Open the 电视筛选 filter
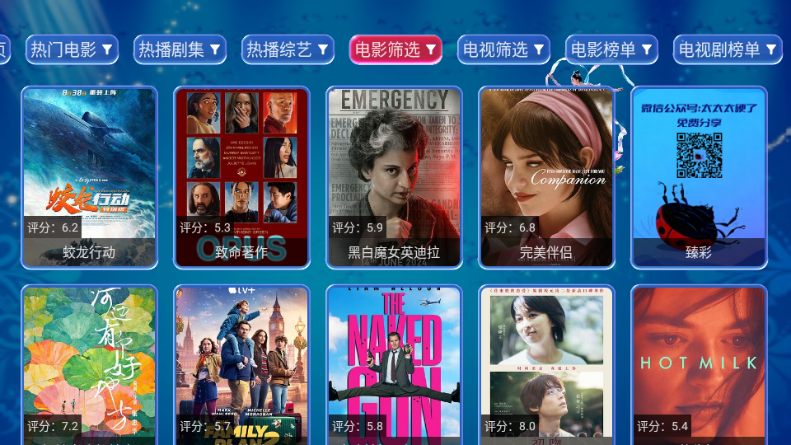This screenshot has height=445, width=791. [x=503, y=49]
